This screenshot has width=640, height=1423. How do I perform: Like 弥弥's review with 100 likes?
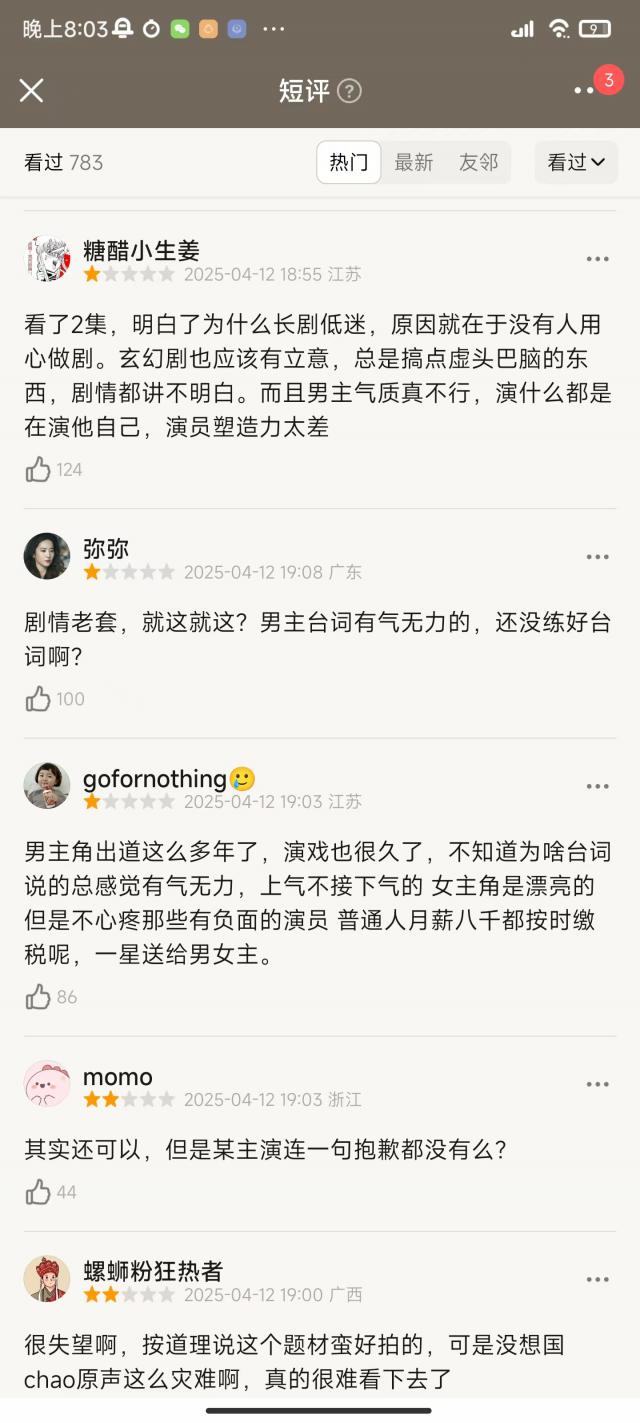coord(39,699)
